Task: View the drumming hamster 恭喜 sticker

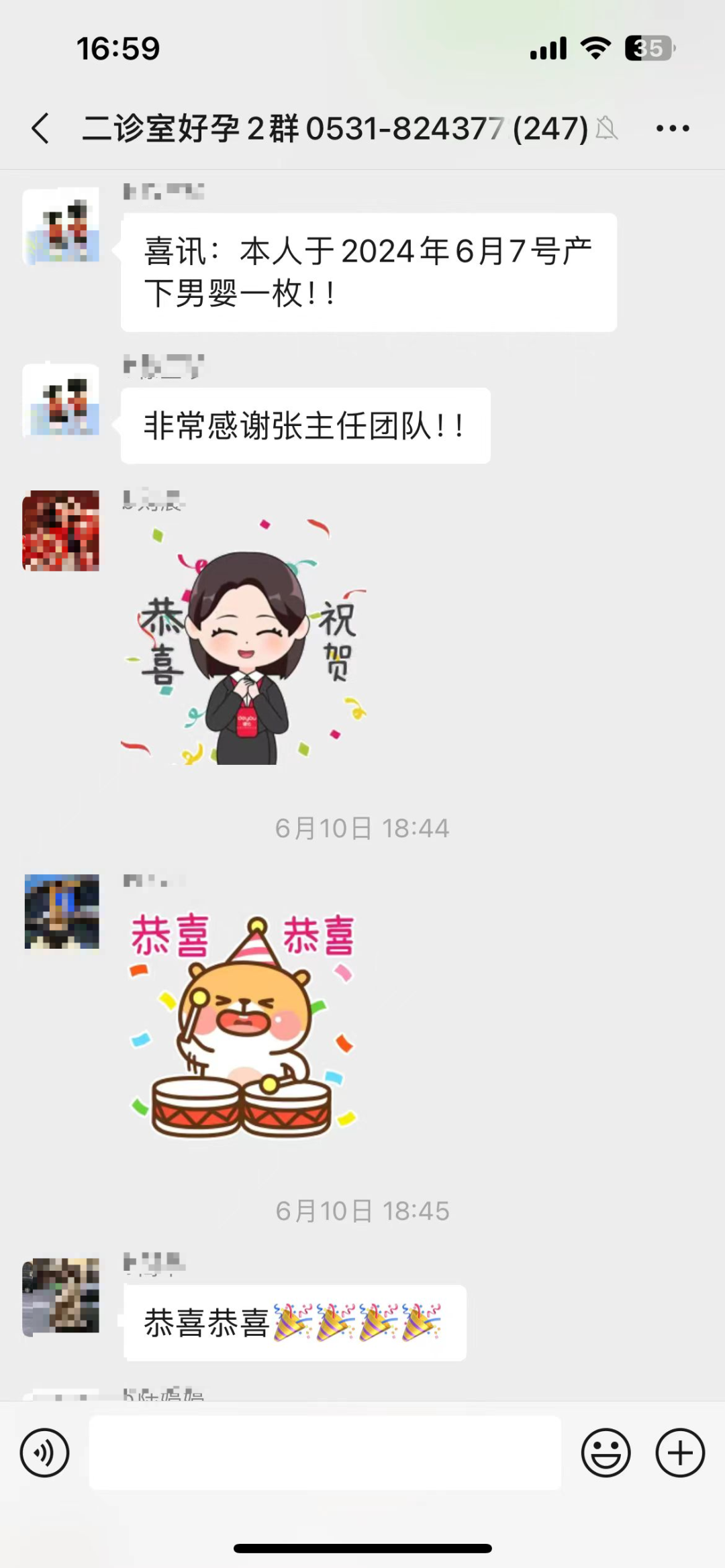Action: [x=243, y=1024]
